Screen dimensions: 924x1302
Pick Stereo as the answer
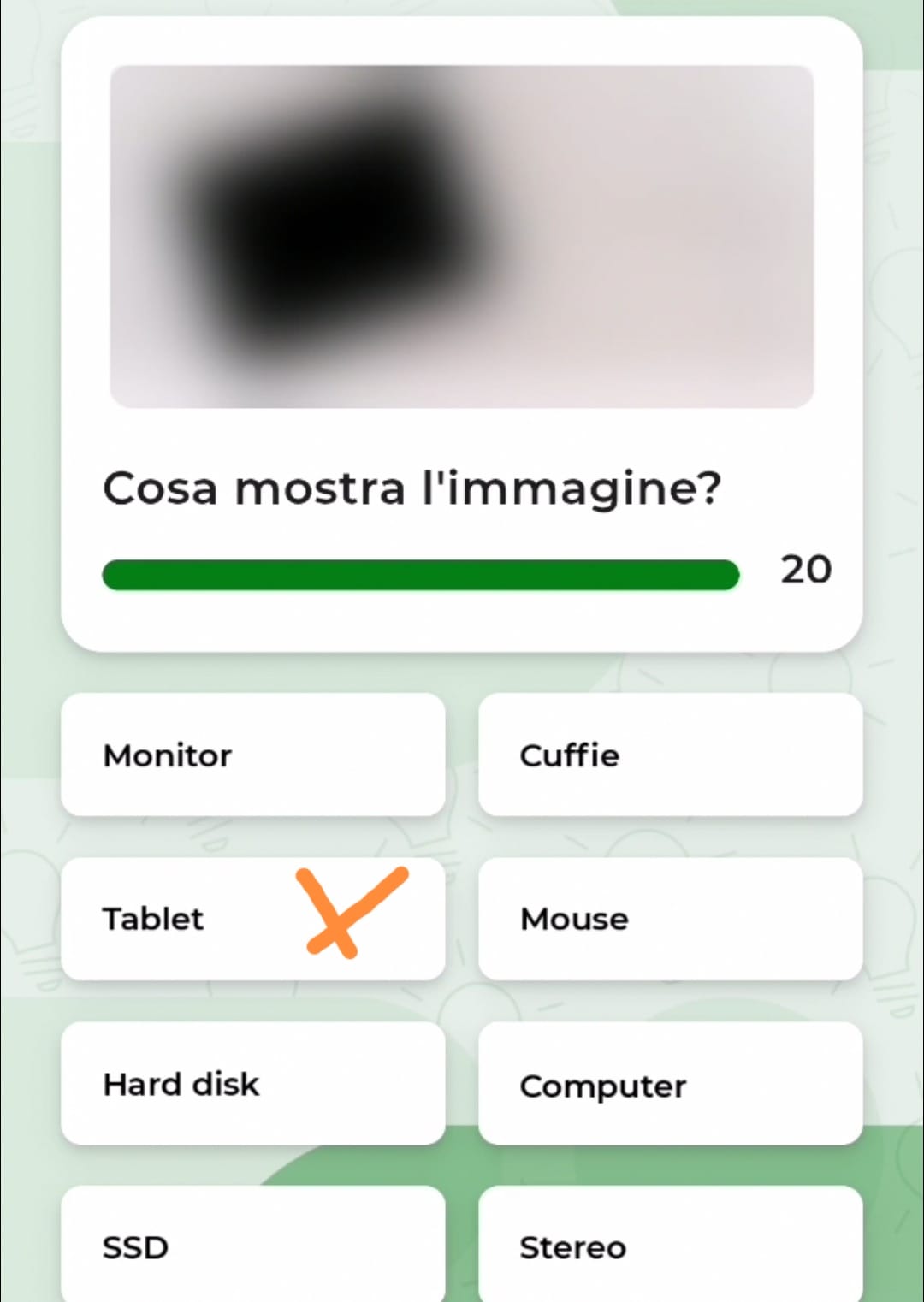coord(670,1245)
